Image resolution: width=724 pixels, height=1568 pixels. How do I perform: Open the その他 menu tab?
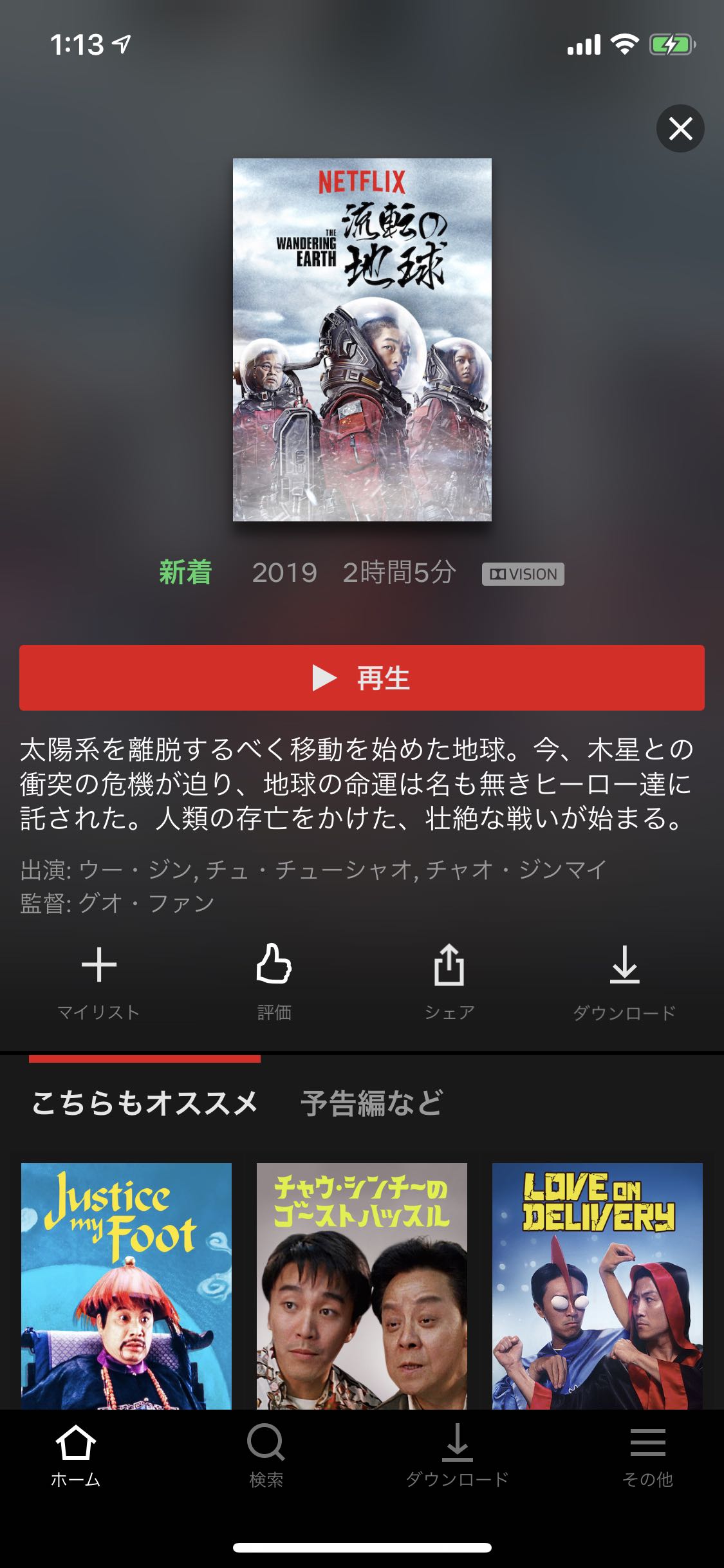tap(647, 1456)
